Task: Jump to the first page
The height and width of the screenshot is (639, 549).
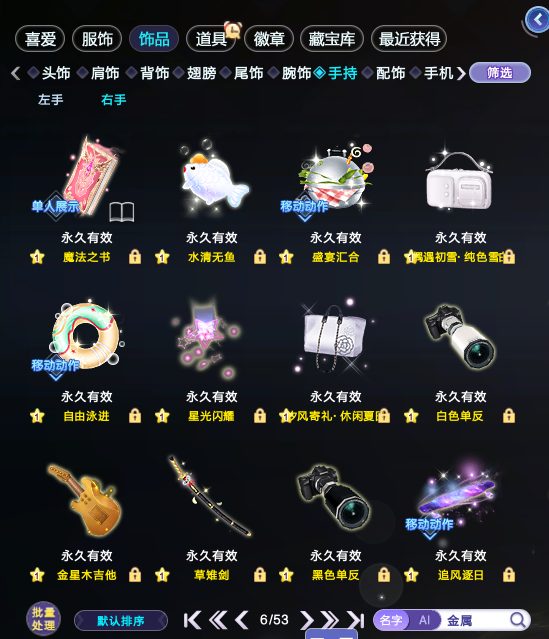Action: 192,620
